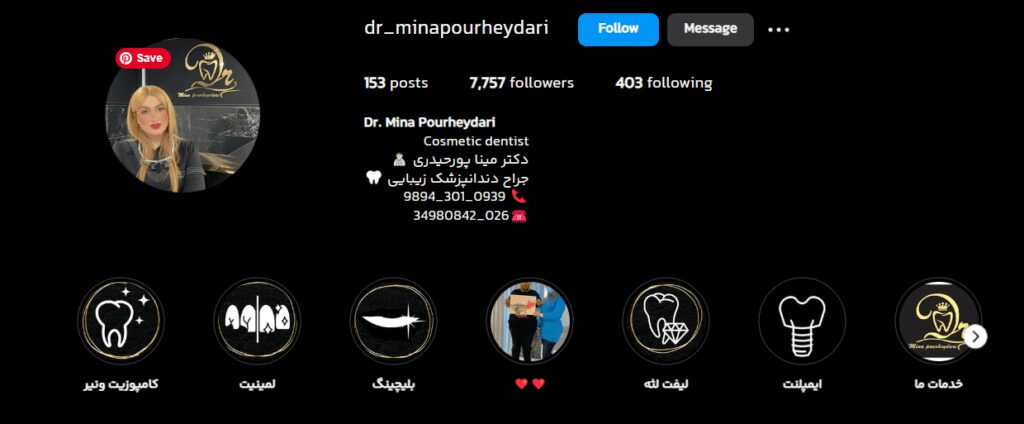
Task: Tap the Message button
Action: pos(710,29)
